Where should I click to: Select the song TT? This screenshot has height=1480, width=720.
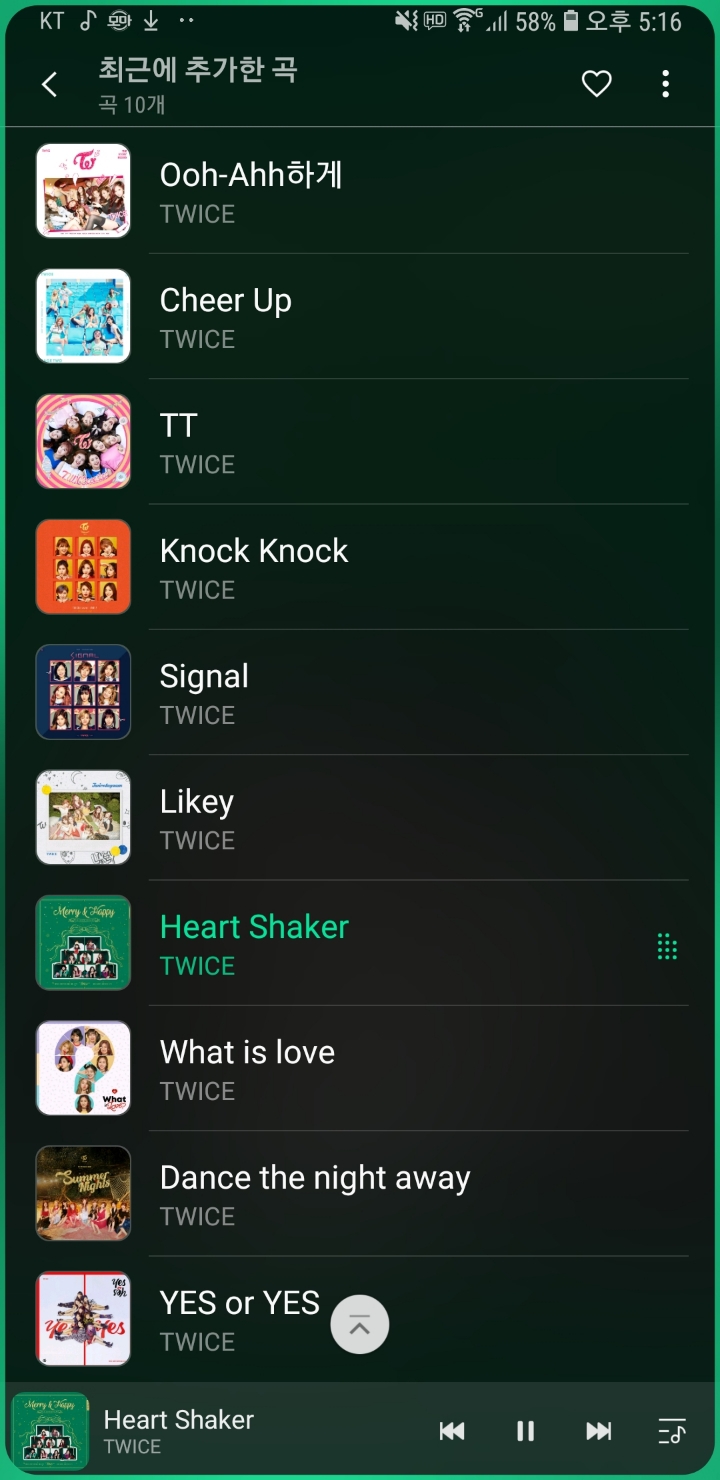click(360, 441)
